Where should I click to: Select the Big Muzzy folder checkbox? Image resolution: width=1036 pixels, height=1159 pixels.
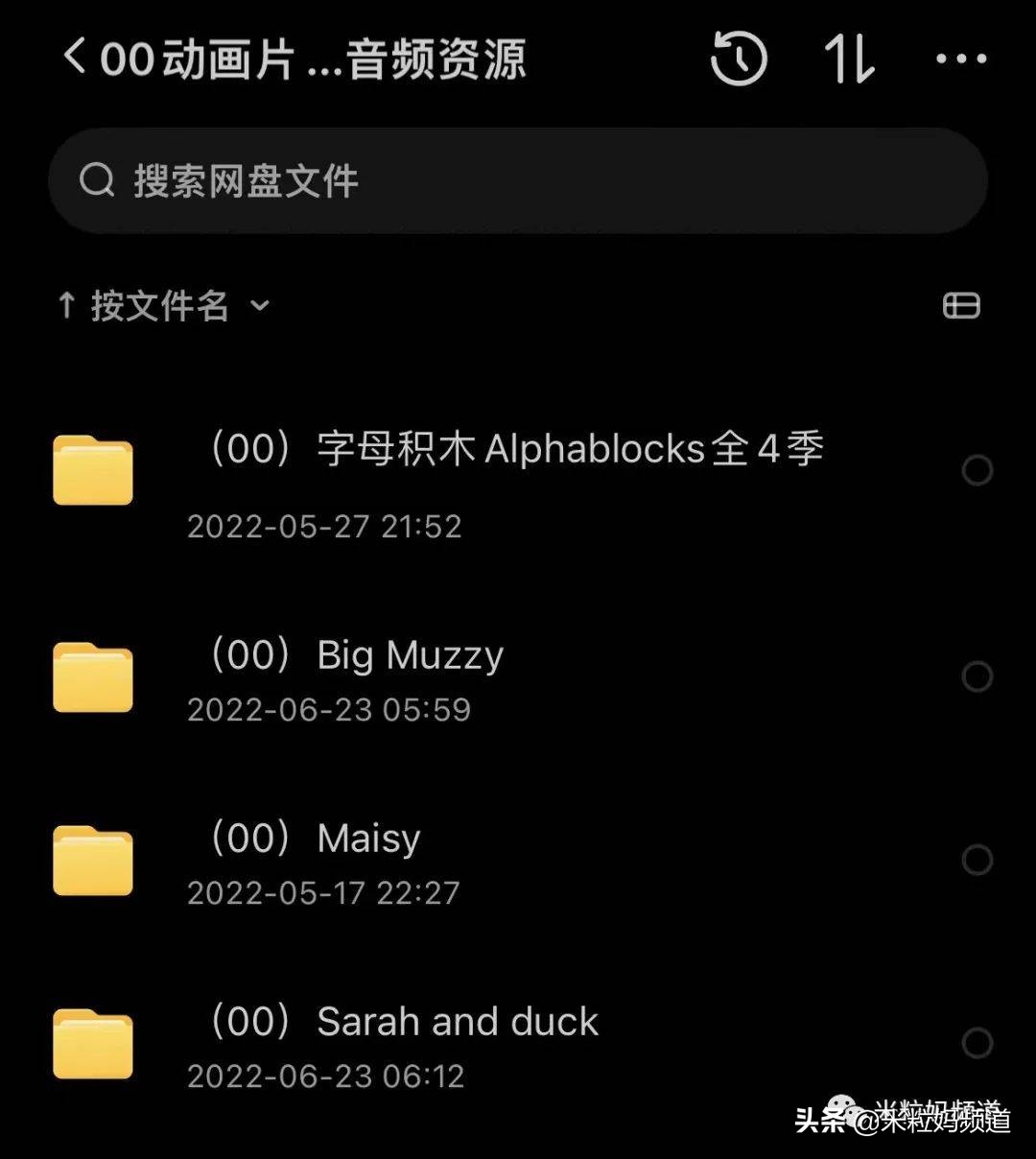978,675
